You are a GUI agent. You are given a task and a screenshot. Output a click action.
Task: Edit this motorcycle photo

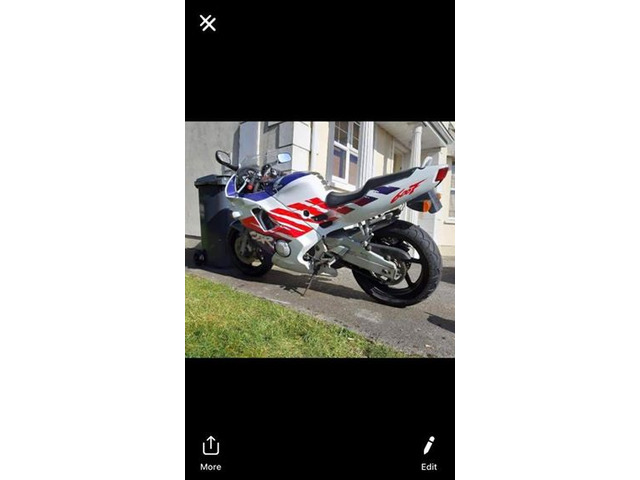pyautogui.click(x=428, y=452)
